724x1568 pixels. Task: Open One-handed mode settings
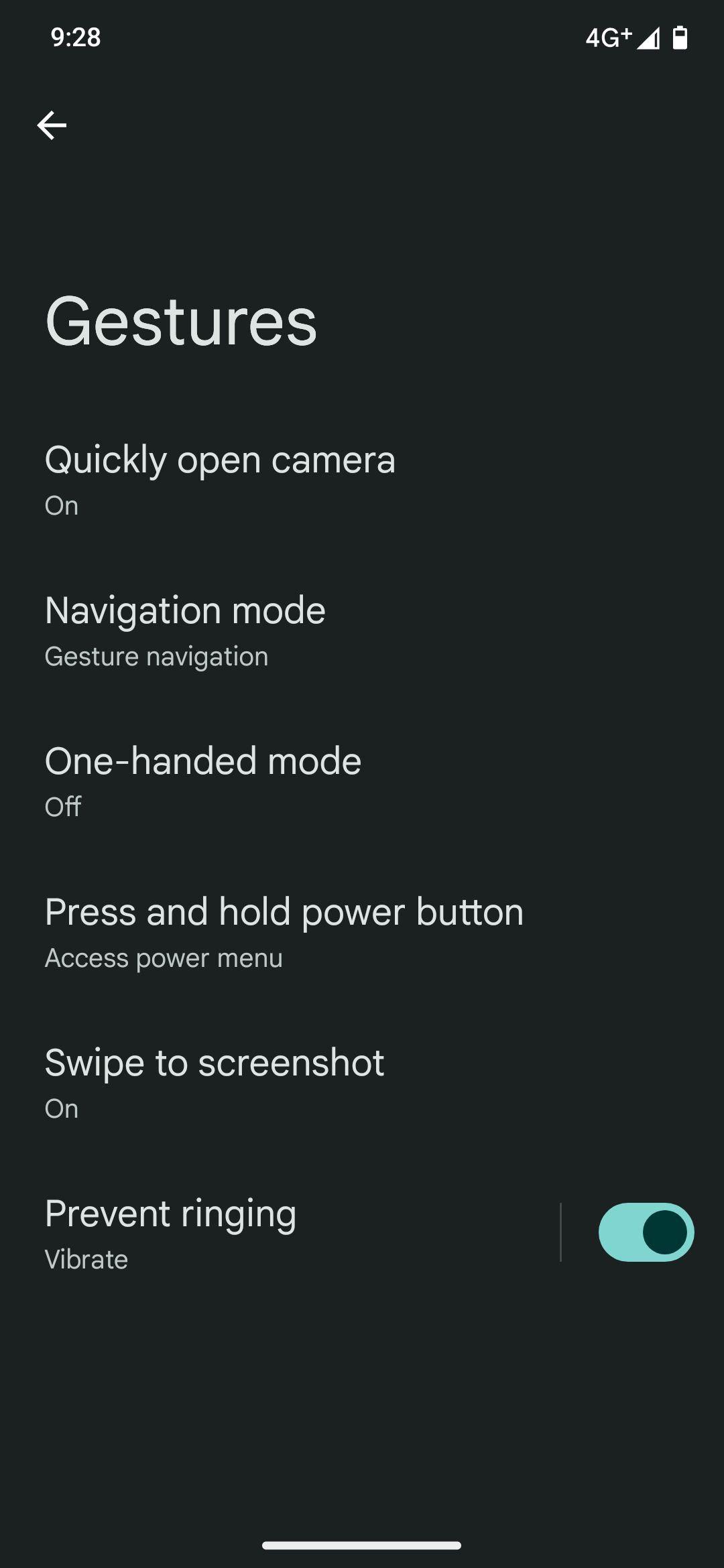coord(362,781)
